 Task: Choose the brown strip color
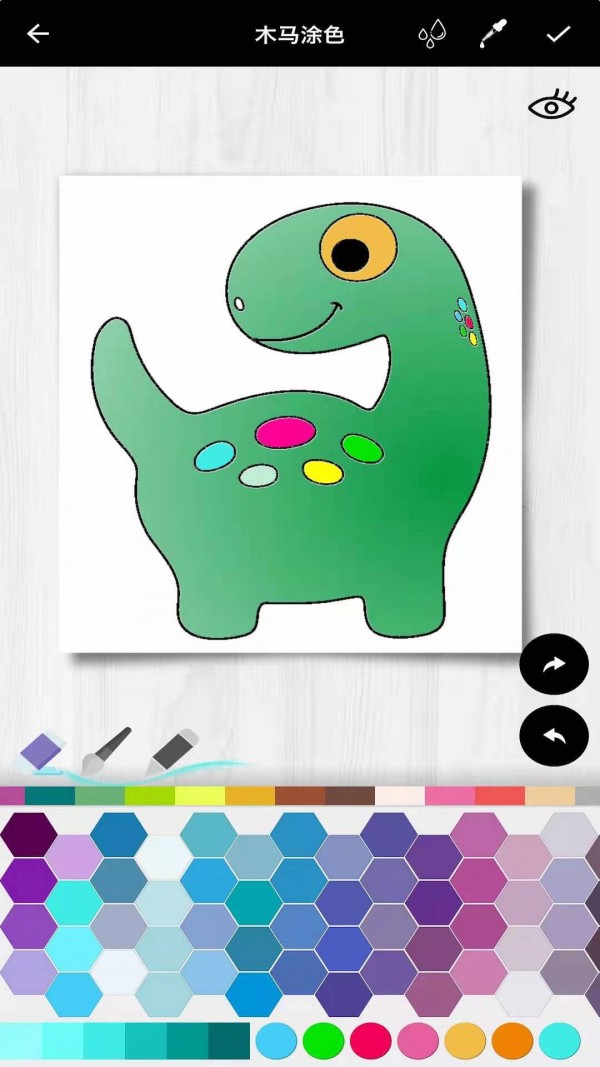pyautogui.click(x=300, y=796)
